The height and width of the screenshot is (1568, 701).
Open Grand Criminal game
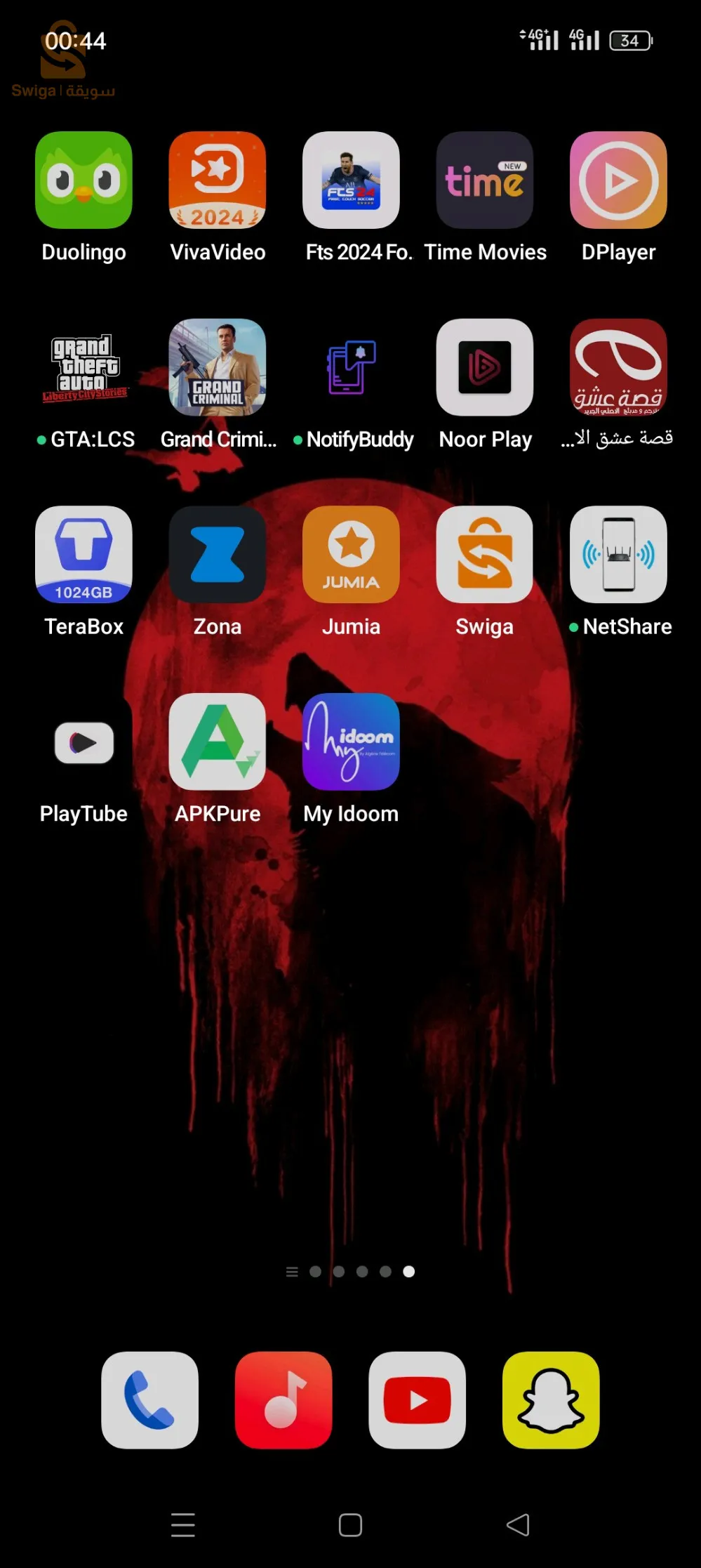coord(218,367)
